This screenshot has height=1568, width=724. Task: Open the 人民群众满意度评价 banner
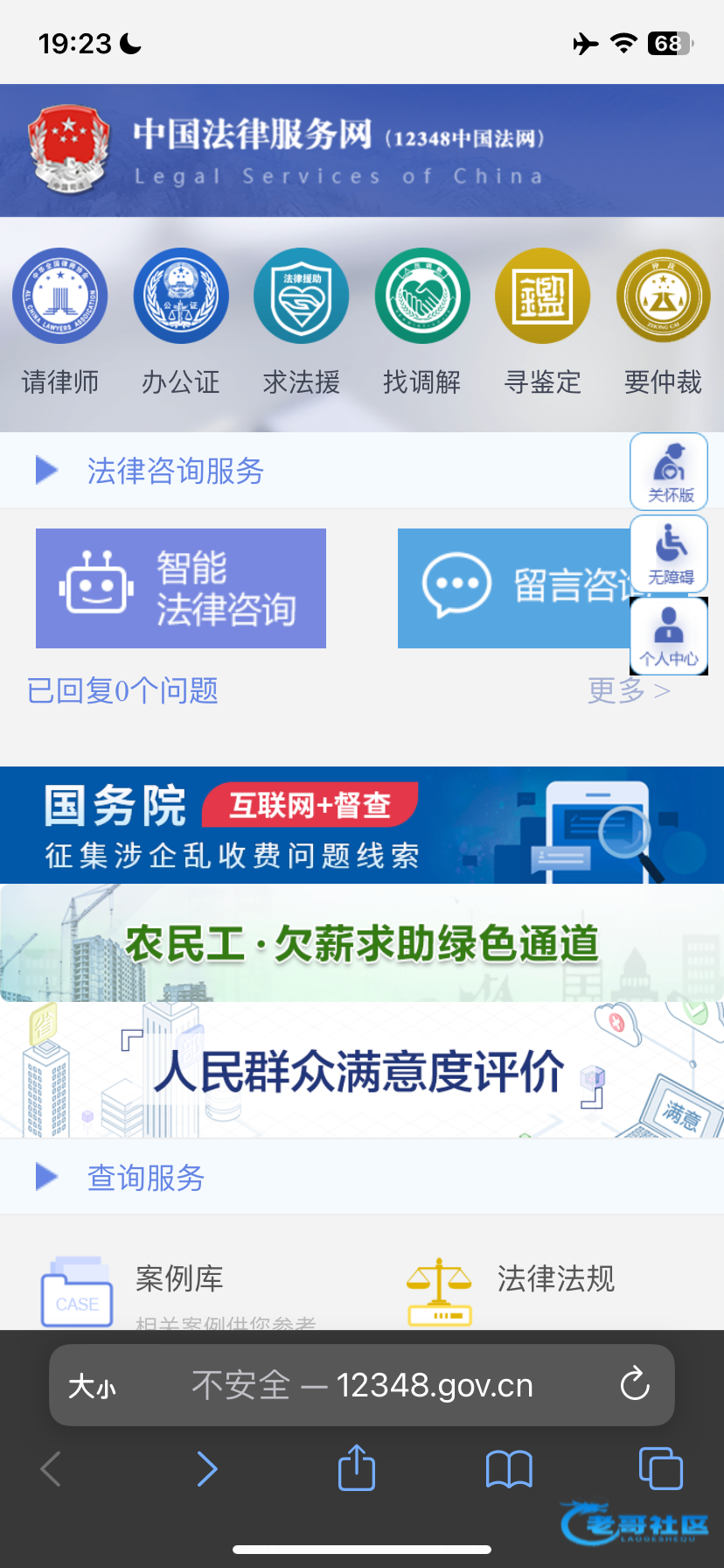pos(362,1070)
